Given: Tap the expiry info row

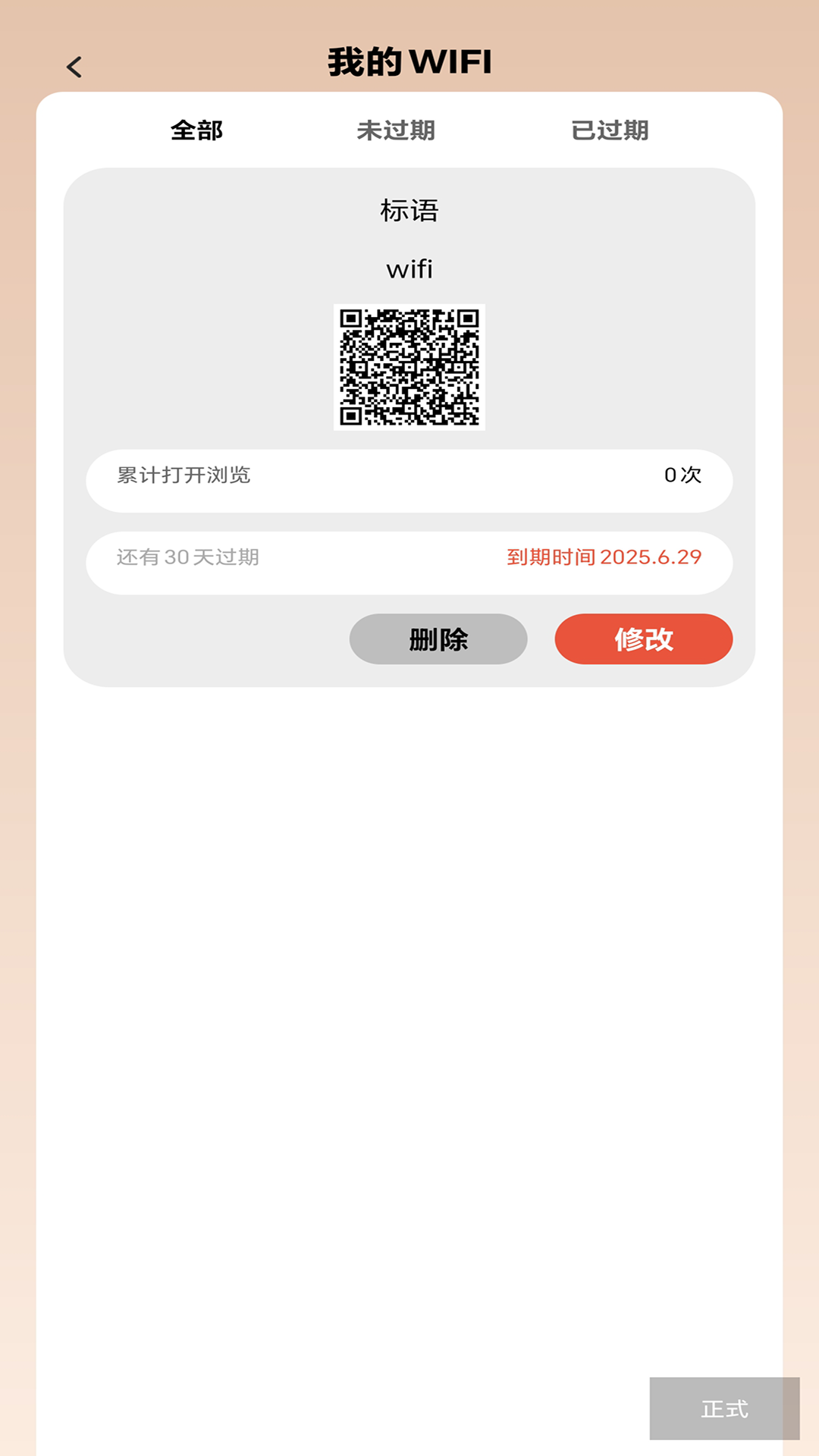Looking at the screenshot, I should pyautogui.click(x=409, y=561).
